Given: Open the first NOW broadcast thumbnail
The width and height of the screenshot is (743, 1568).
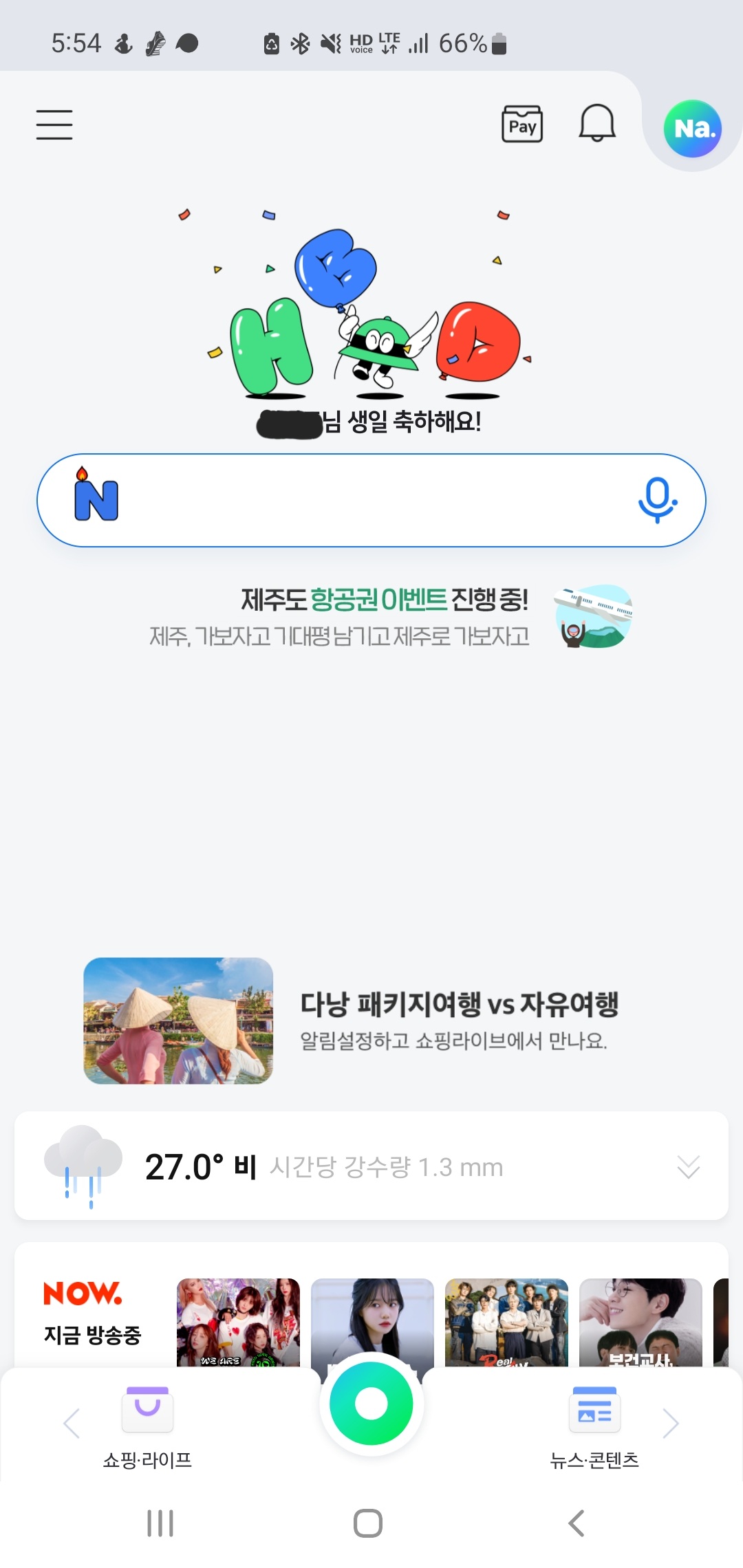Looking at the screenshot, I should pos(238,1322).
